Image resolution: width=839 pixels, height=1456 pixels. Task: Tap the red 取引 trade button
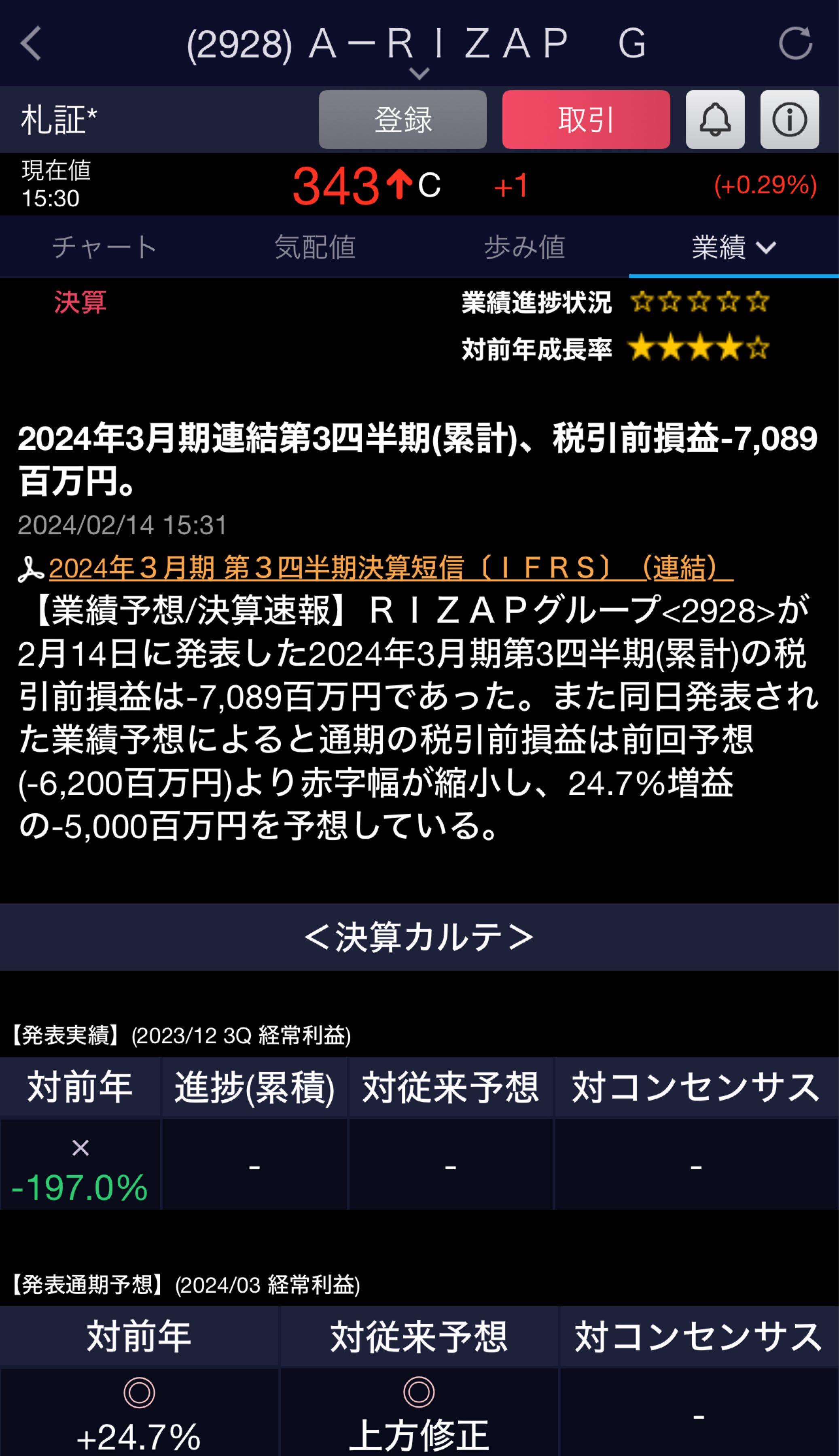586,119
